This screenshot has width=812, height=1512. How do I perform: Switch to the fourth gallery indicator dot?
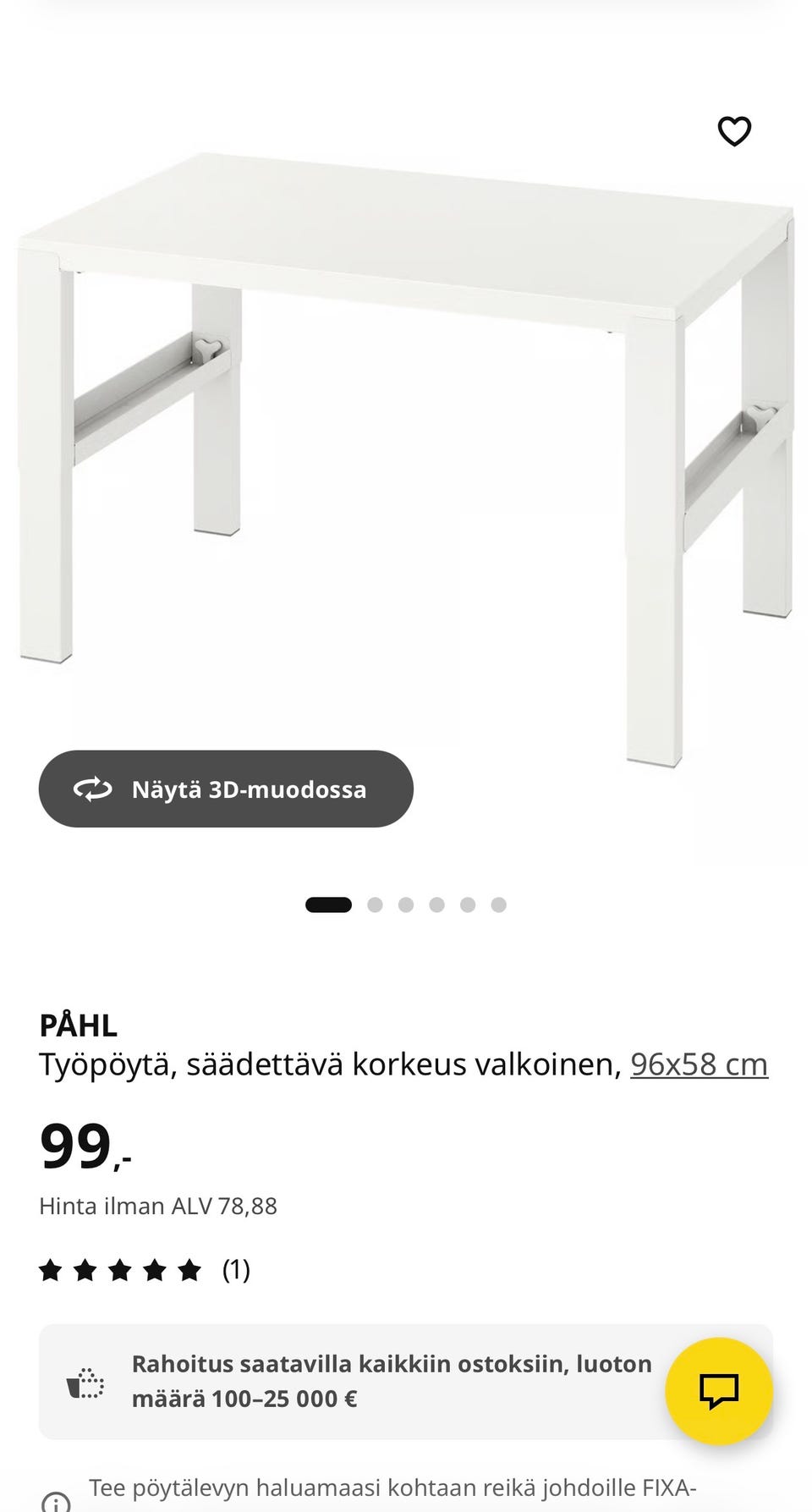(437, 904)
